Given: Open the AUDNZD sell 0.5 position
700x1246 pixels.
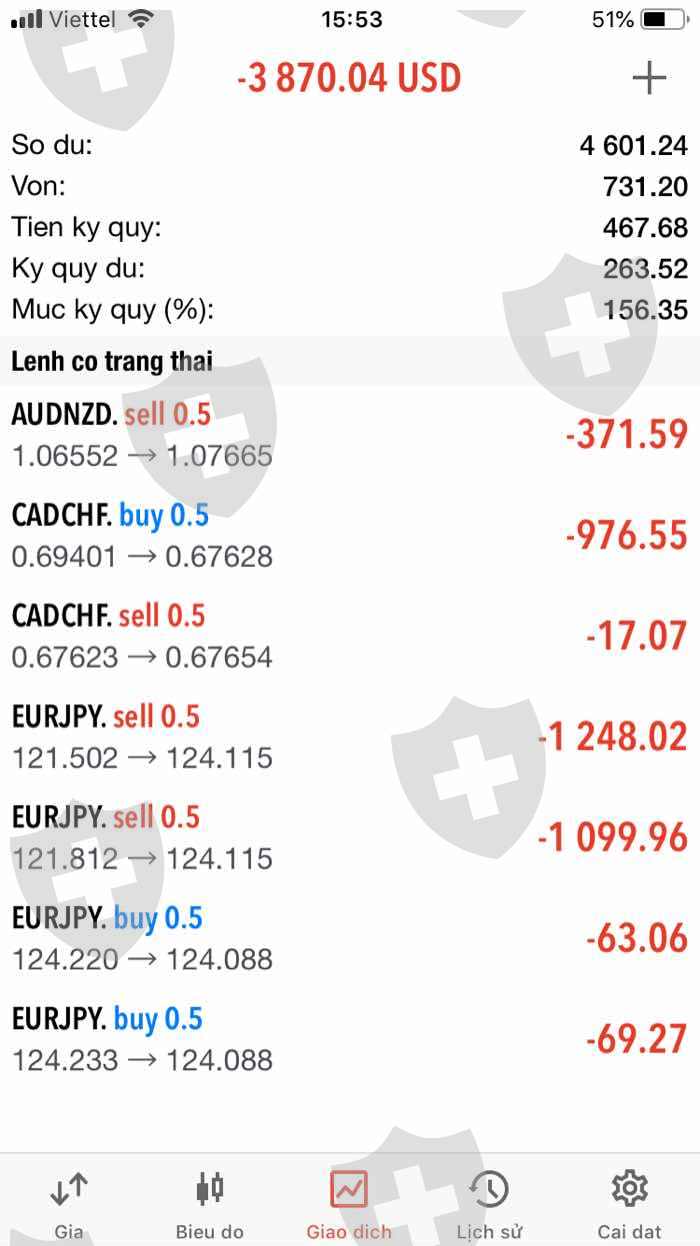Looking at the screenshot, I should coord(350,435).
